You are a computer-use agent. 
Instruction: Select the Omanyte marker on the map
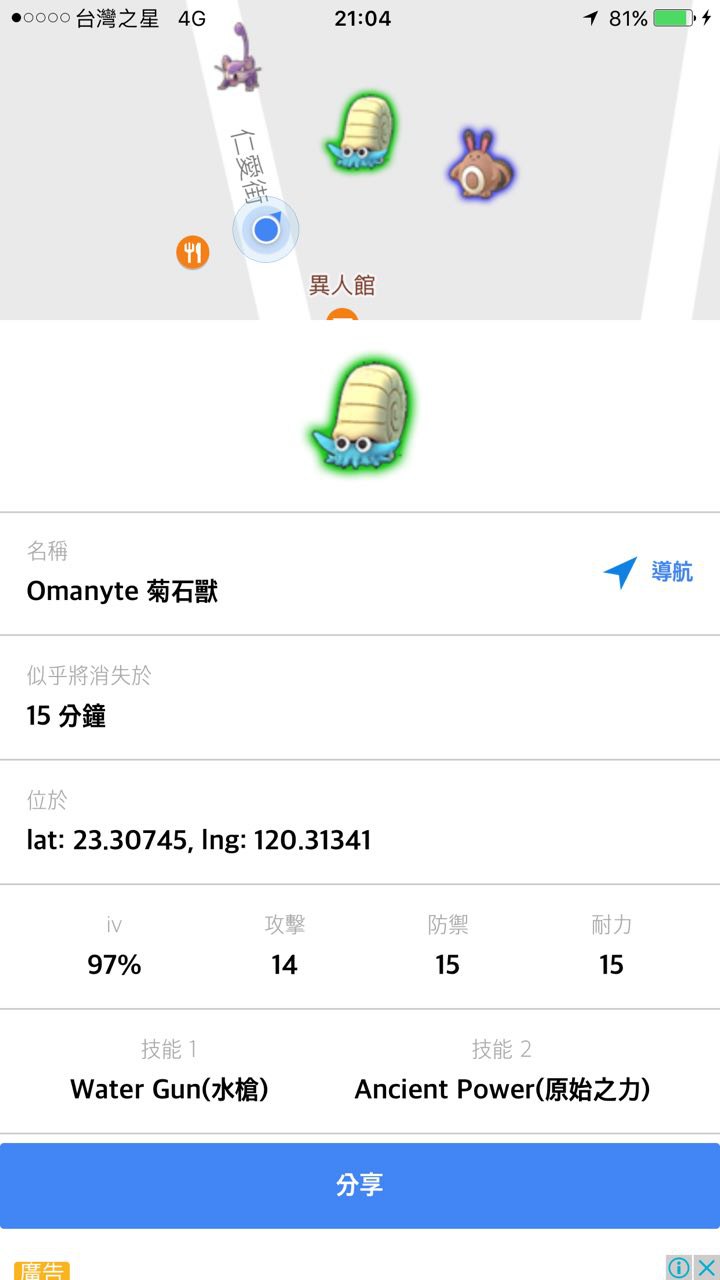[361, 132]
